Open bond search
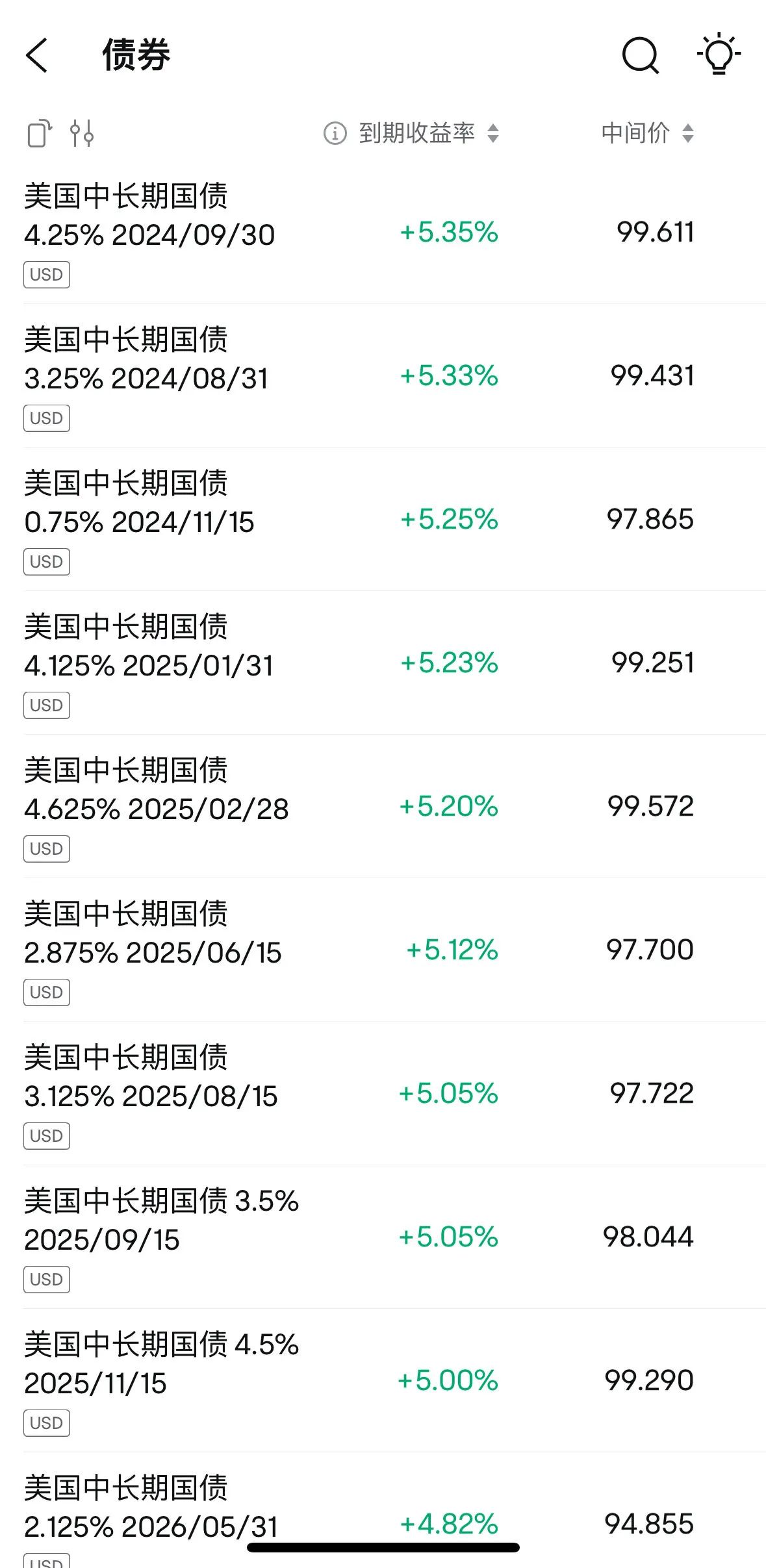 click(x=641, y=55)
